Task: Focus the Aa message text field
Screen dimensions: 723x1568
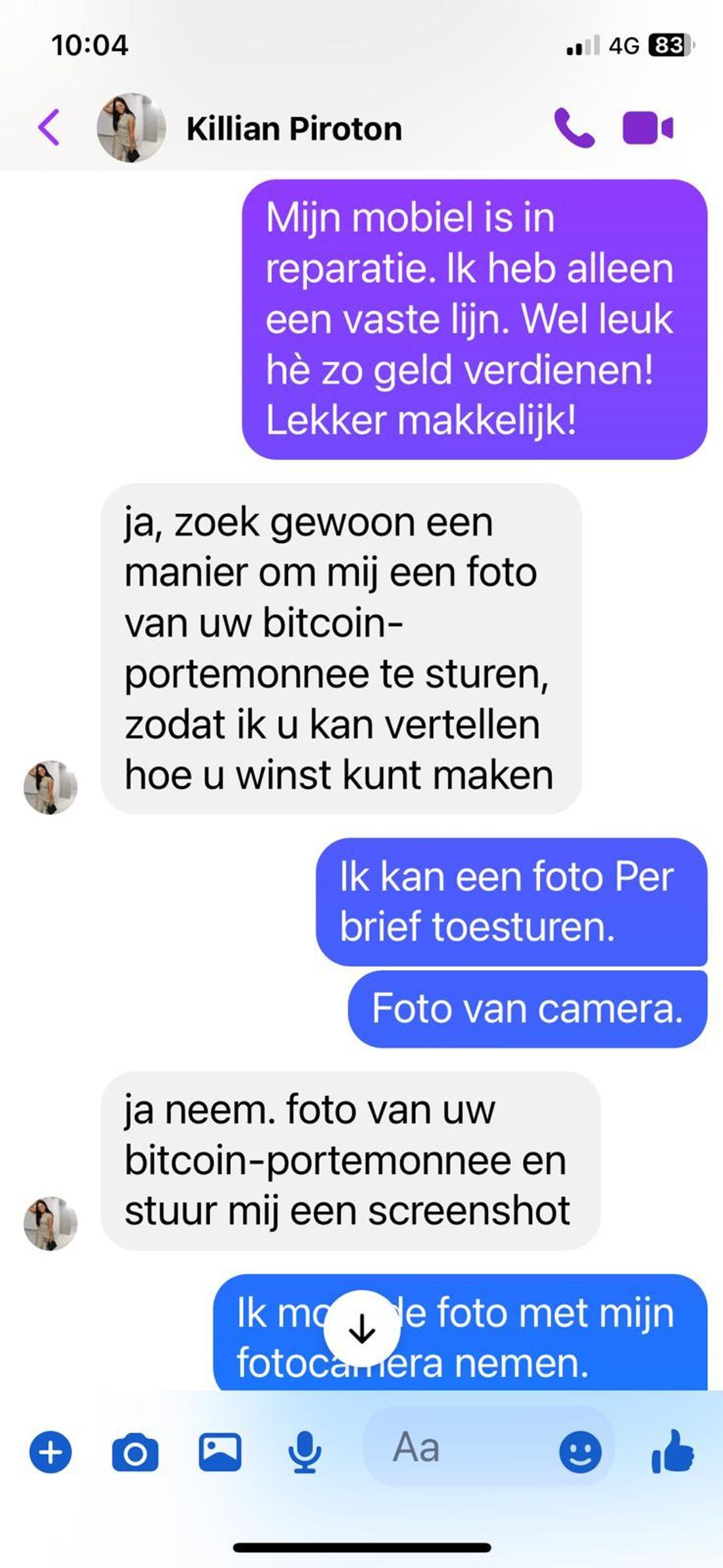Action: click(x=450, y=1447)
